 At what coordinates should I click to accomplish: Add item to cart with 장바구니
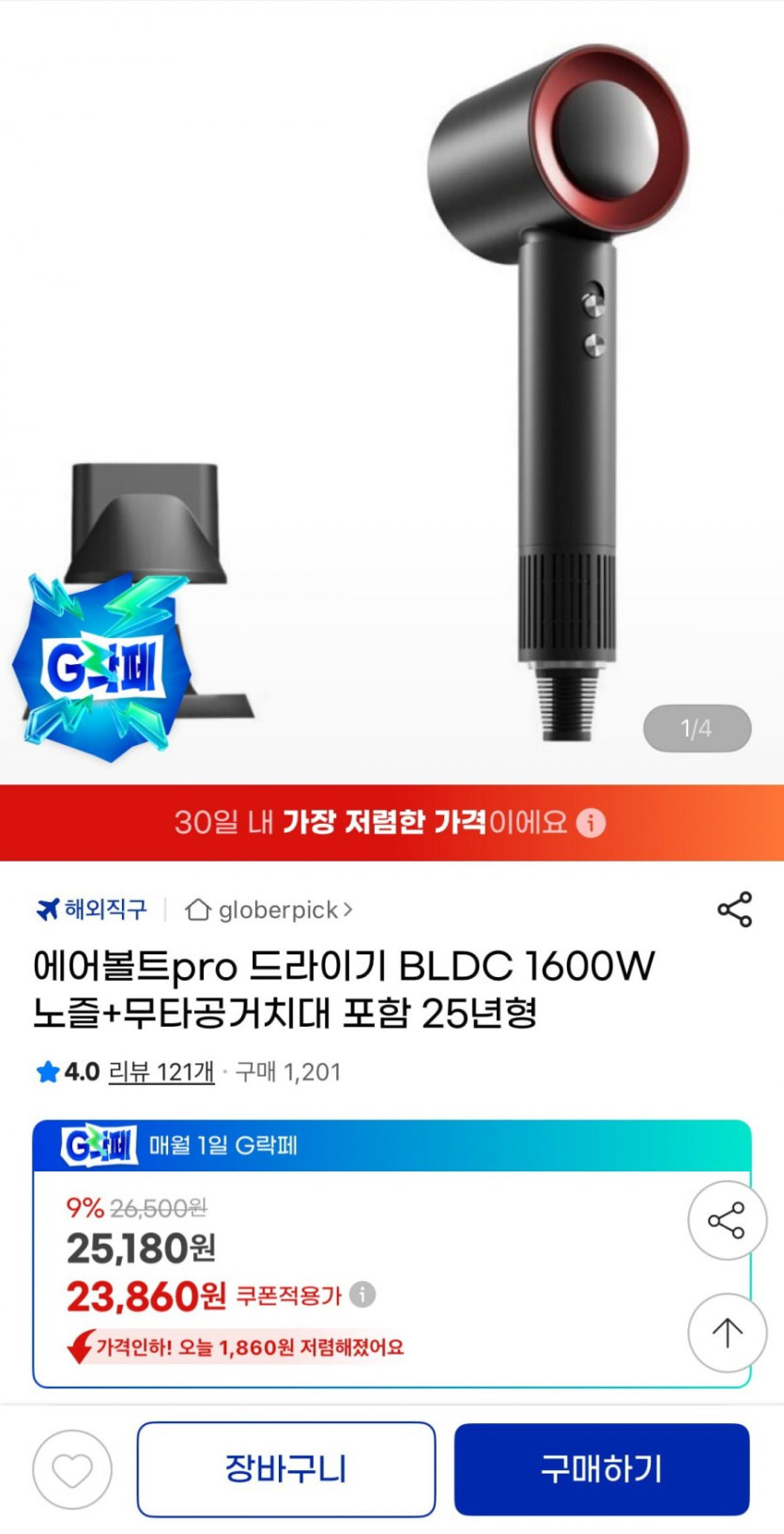tap(286, 1468)
